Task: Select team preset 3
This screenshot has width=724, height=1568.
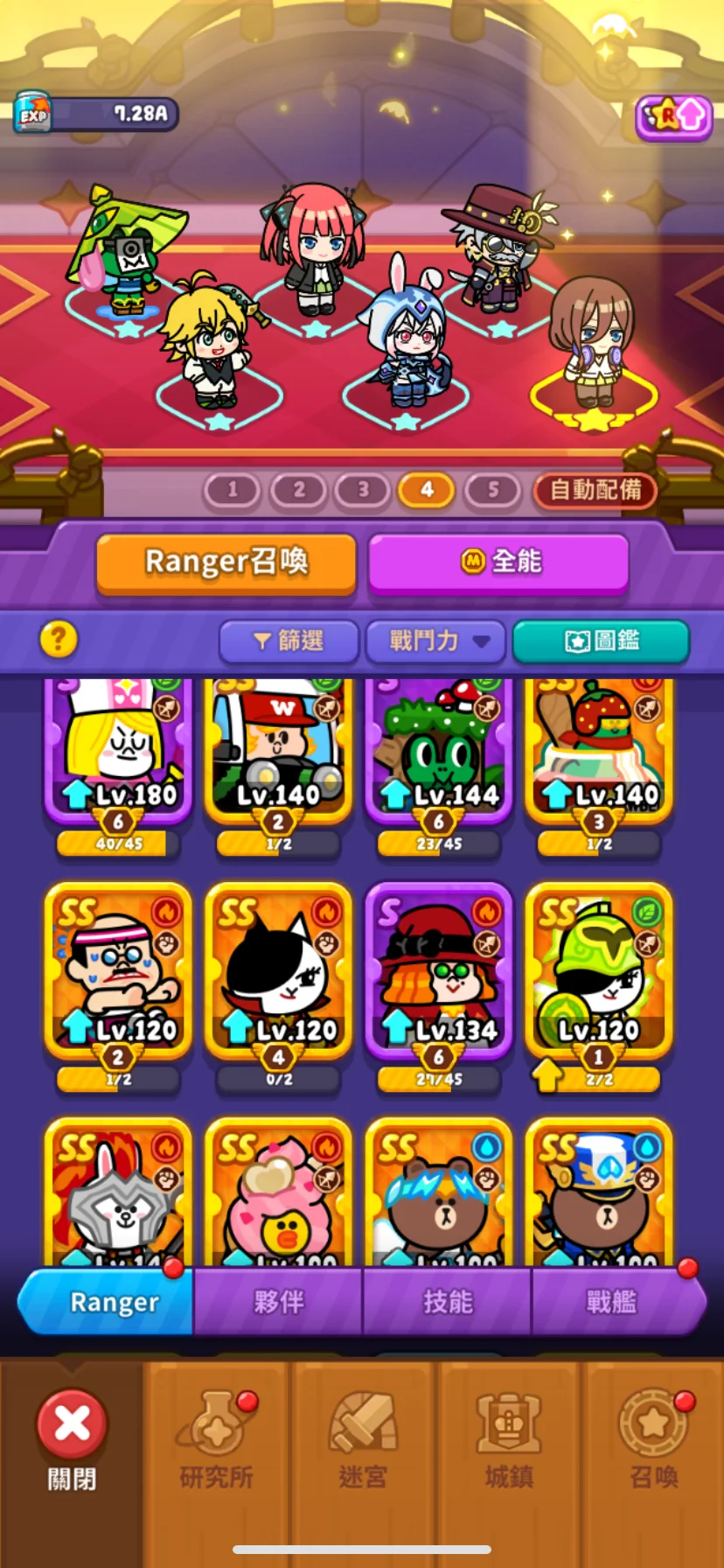Action: click(363, 490)
